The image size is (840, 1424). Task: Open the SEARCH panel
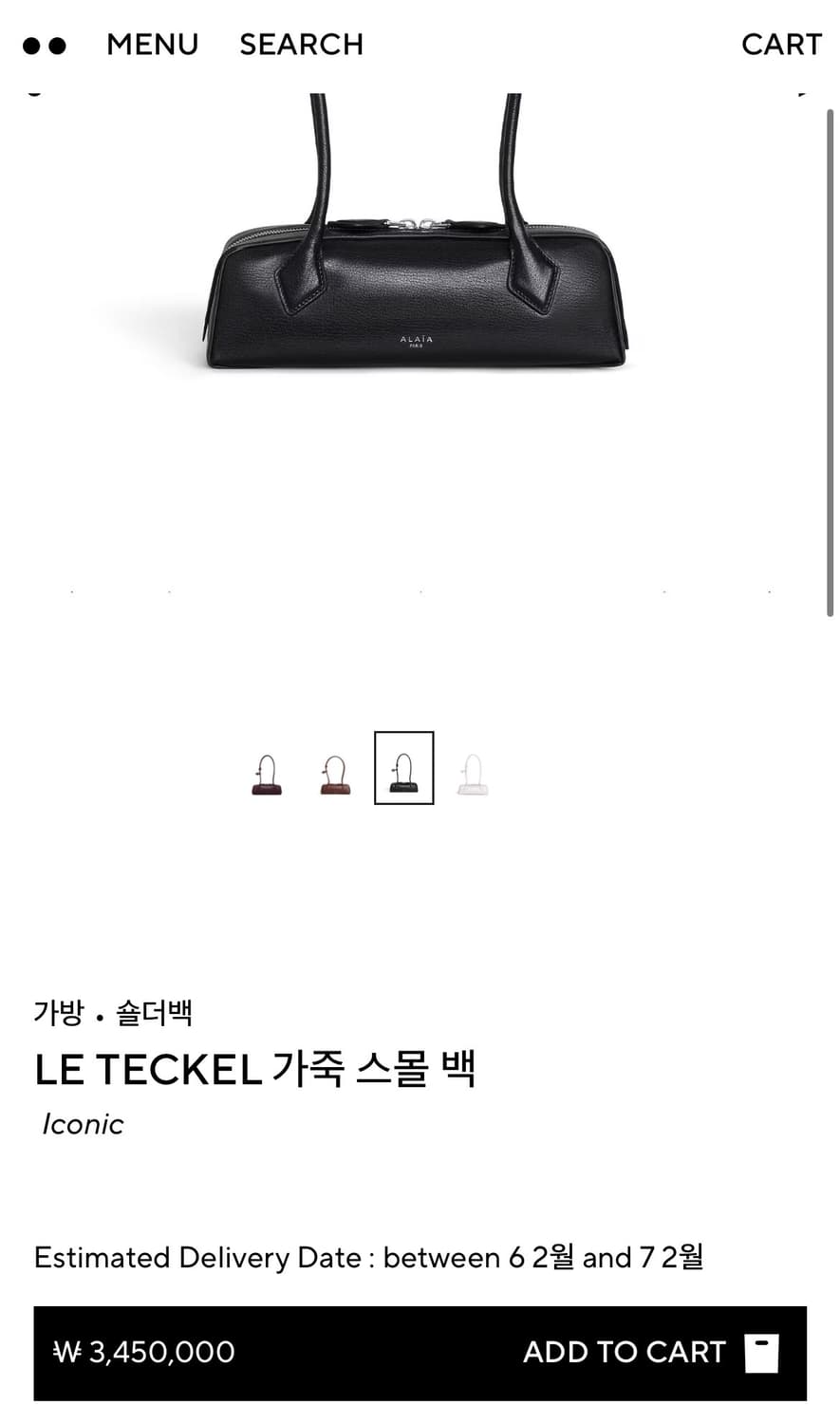[302, 45]
